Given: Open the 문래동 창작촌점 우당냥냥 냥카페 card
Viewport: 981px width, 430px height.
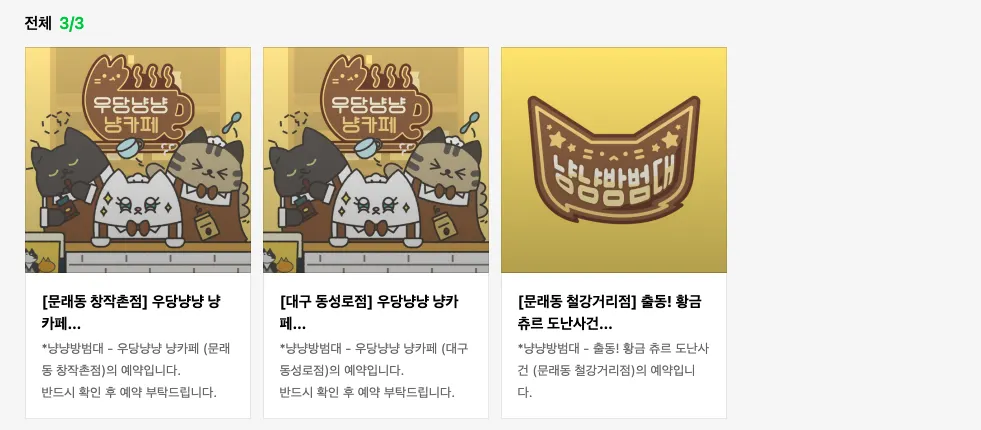Looking at the screenshot, I should 138,232.
